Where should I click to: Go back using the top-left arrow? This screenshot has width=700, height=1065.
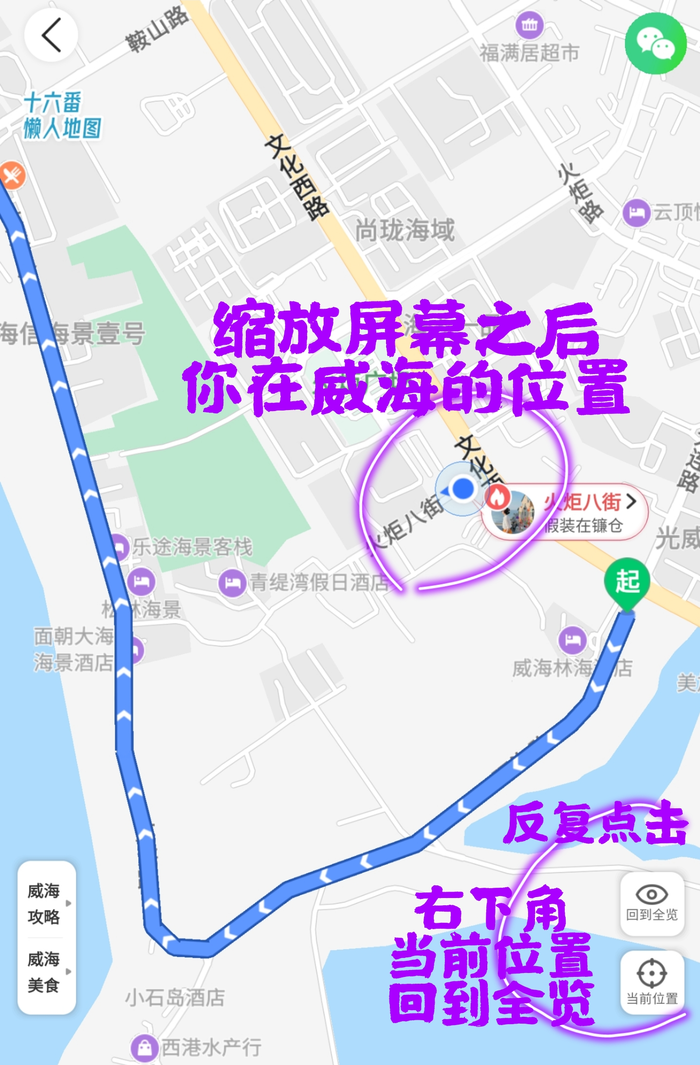coord(51,35)
